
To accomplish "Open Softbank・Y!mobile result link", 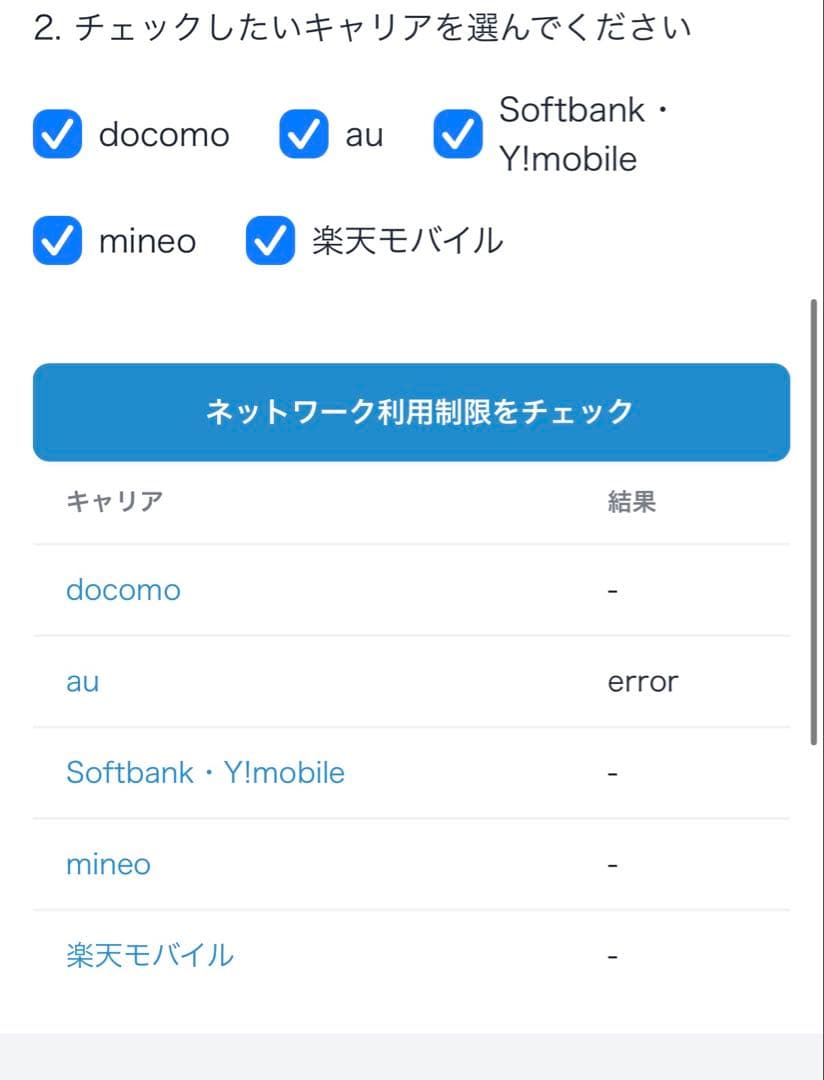I will 205,773.
